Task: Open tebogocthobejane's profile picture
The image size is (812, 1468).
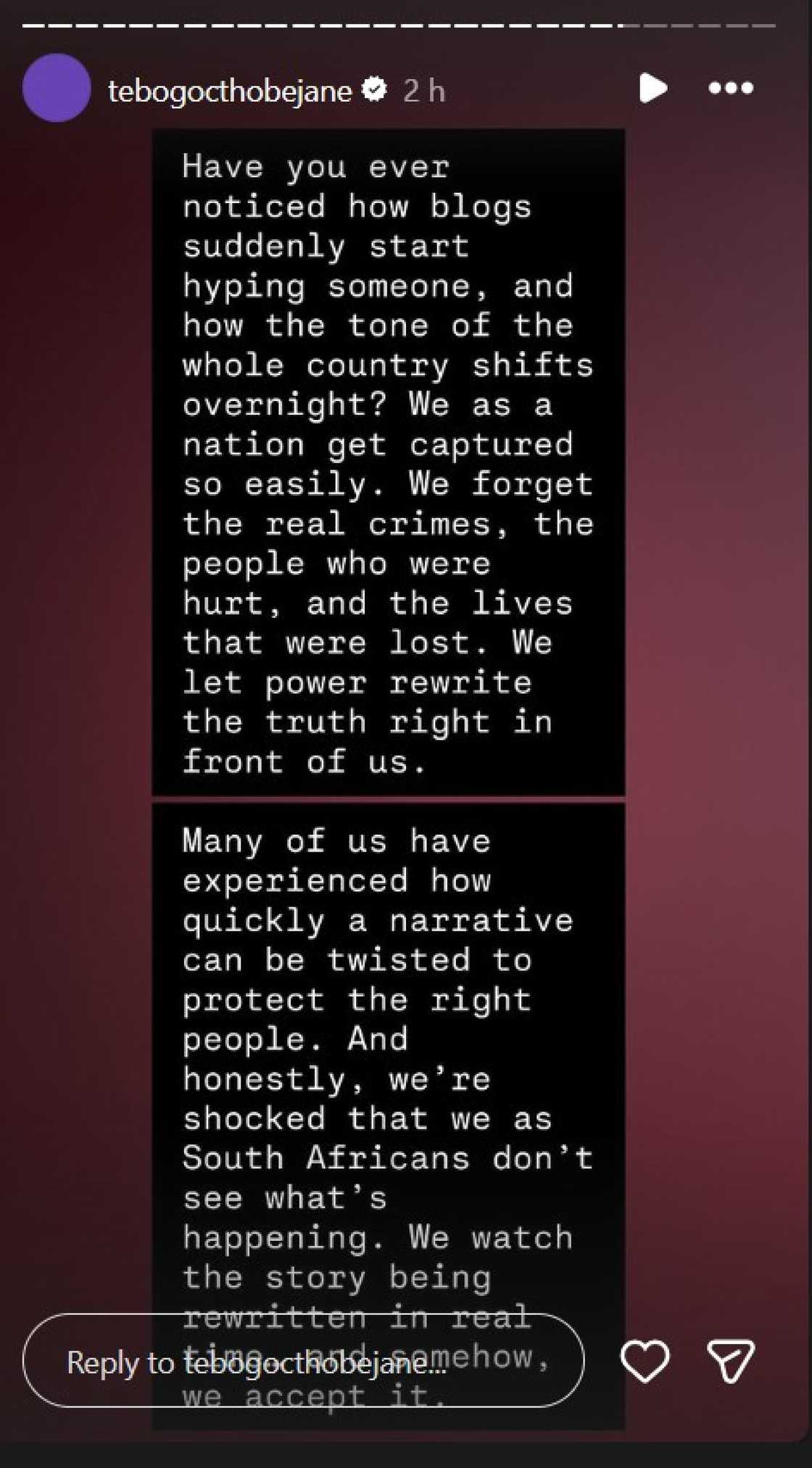Action: (x=57, y=88)
